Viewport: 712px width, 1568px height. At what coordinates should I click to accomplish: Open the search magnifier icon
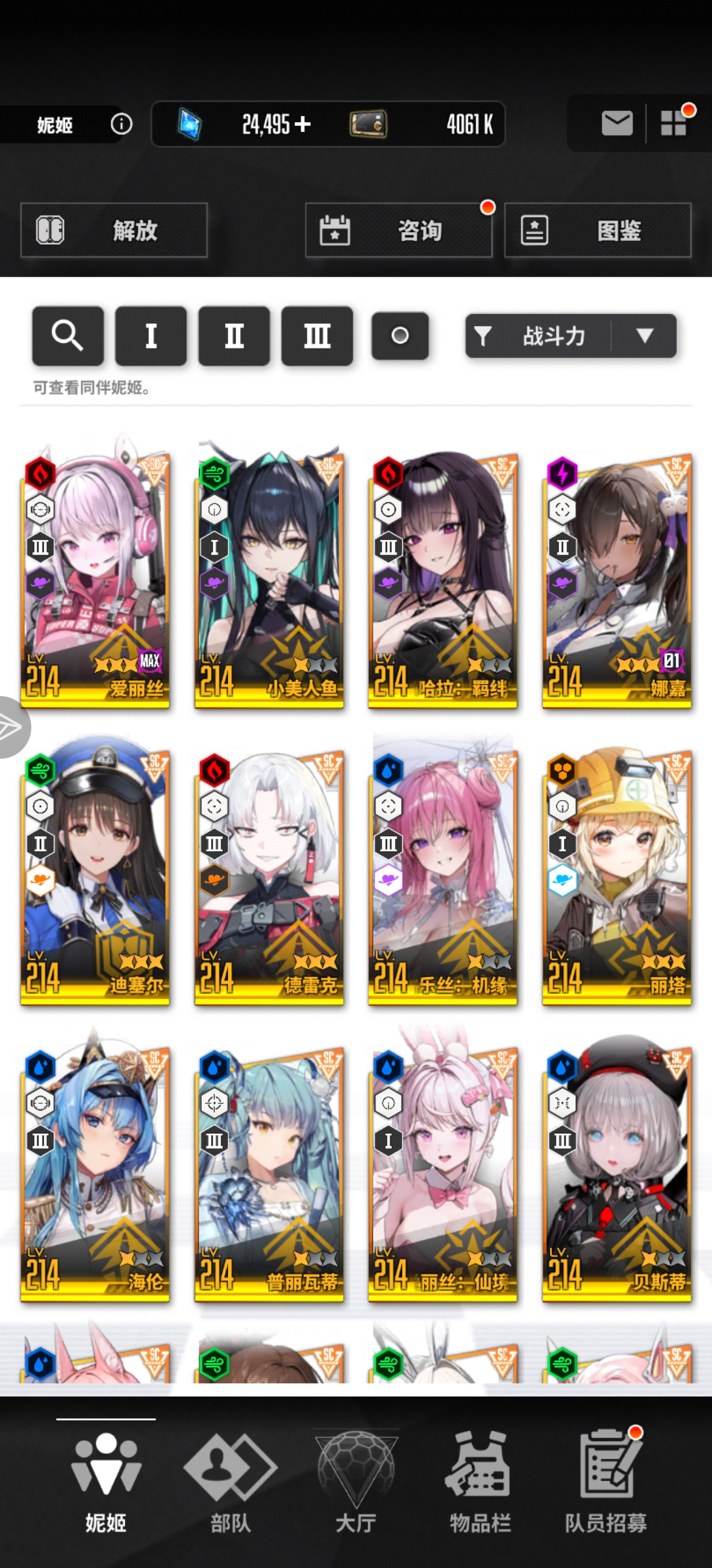point(68,335)
